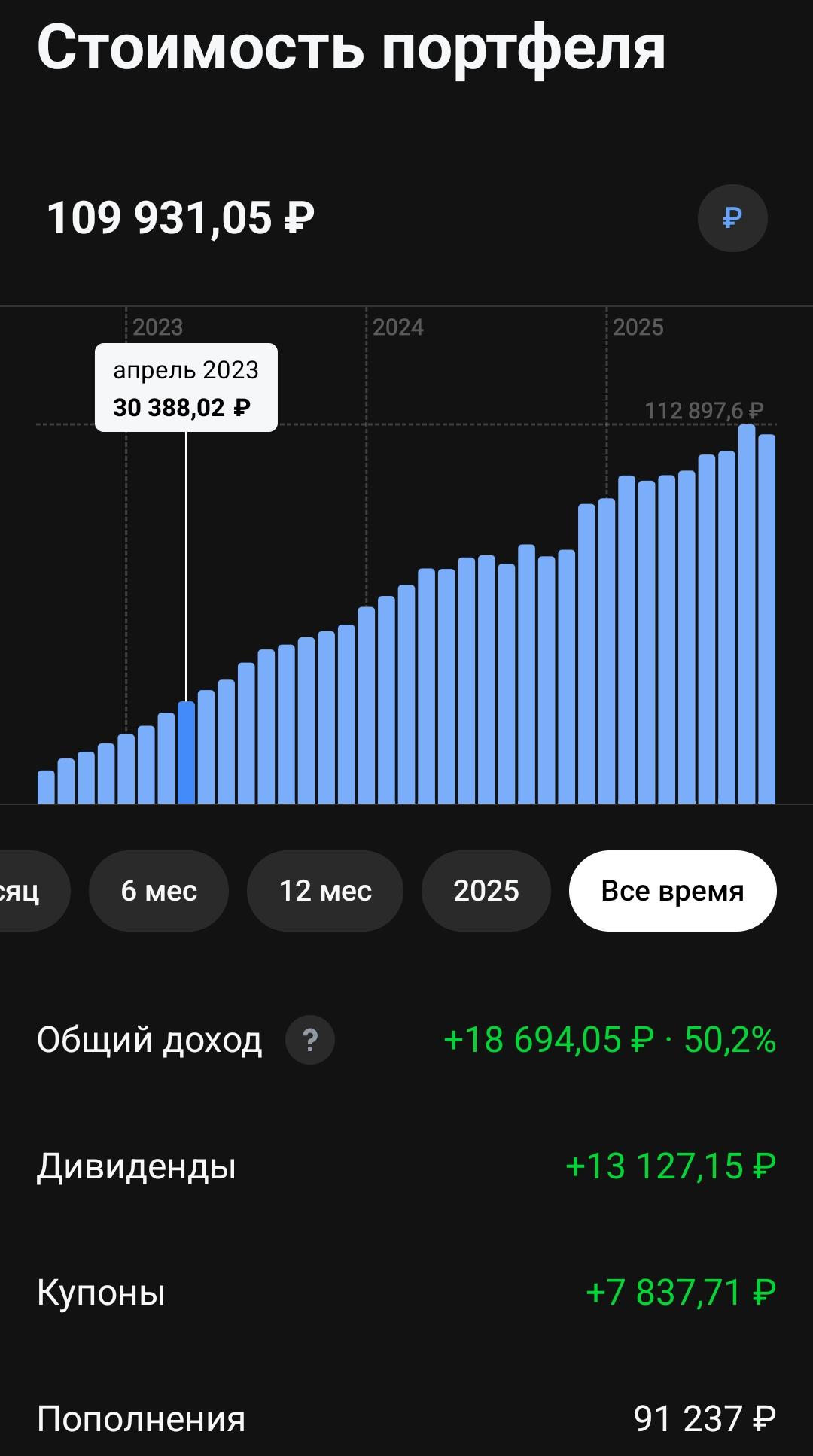Select the 6 мес period chip
Viewport: 813px width, 1456px height.
(159, 891)
